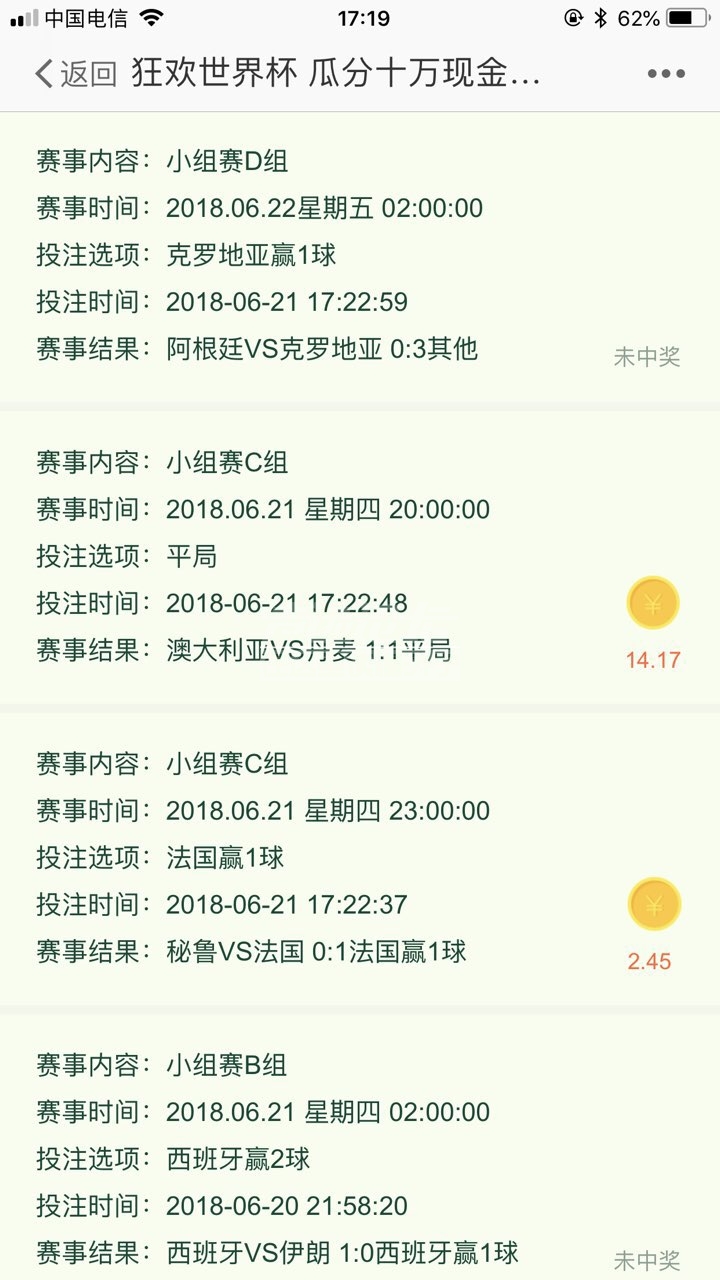
Task: Tap the golden coin icon showing 14.17 winnings
Action: pos(653,604)
